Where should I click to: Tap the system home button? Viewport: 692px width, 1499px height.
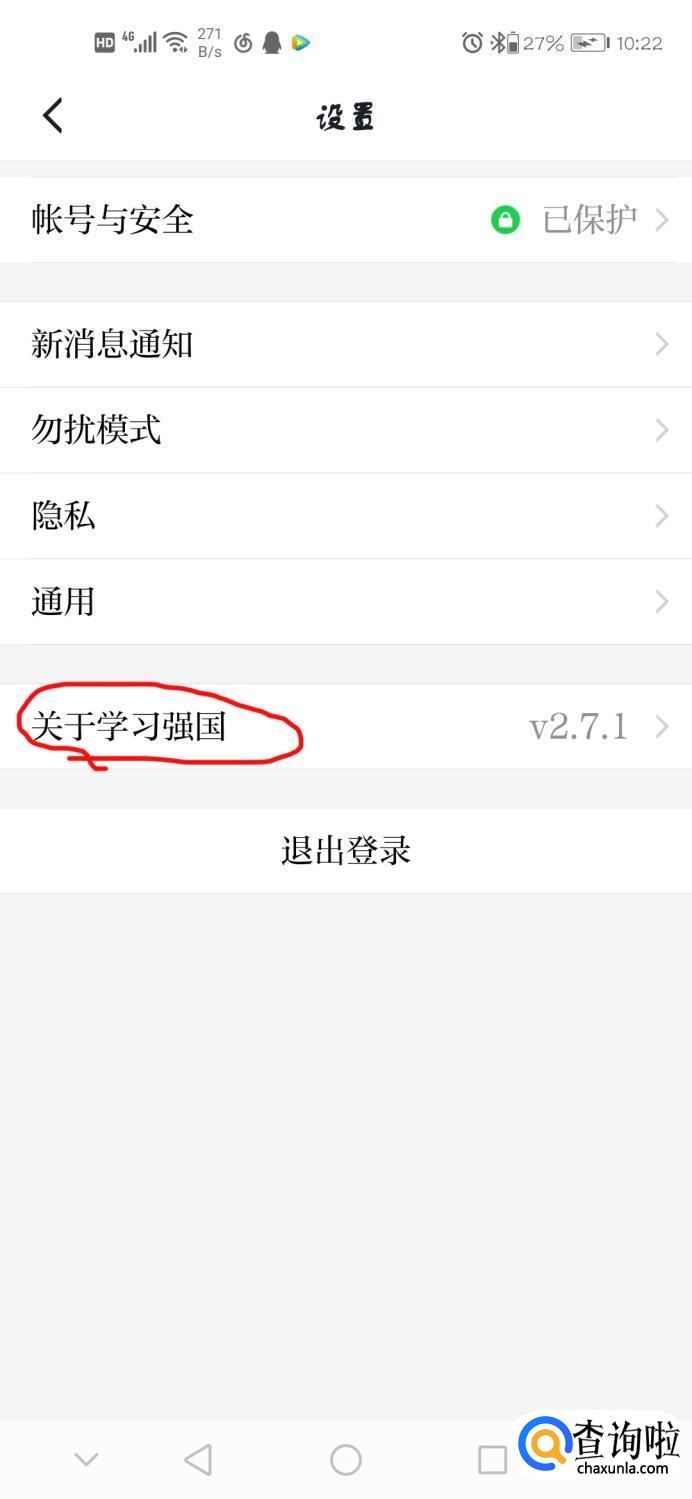click(345, 1460)
